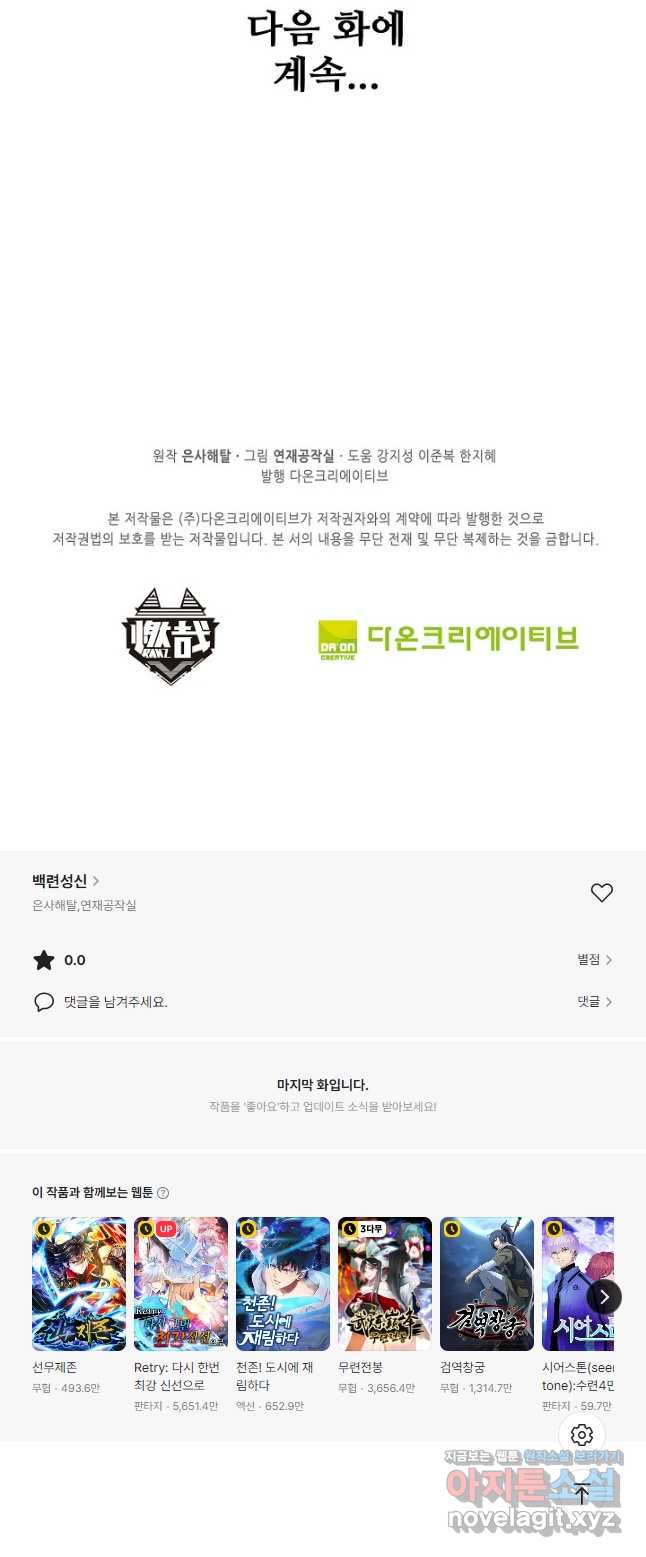Open the 선무제존 webtoon
The width and height of the screenshot is (646, 1557).
pyautogui.click(x=79, y=1283)
